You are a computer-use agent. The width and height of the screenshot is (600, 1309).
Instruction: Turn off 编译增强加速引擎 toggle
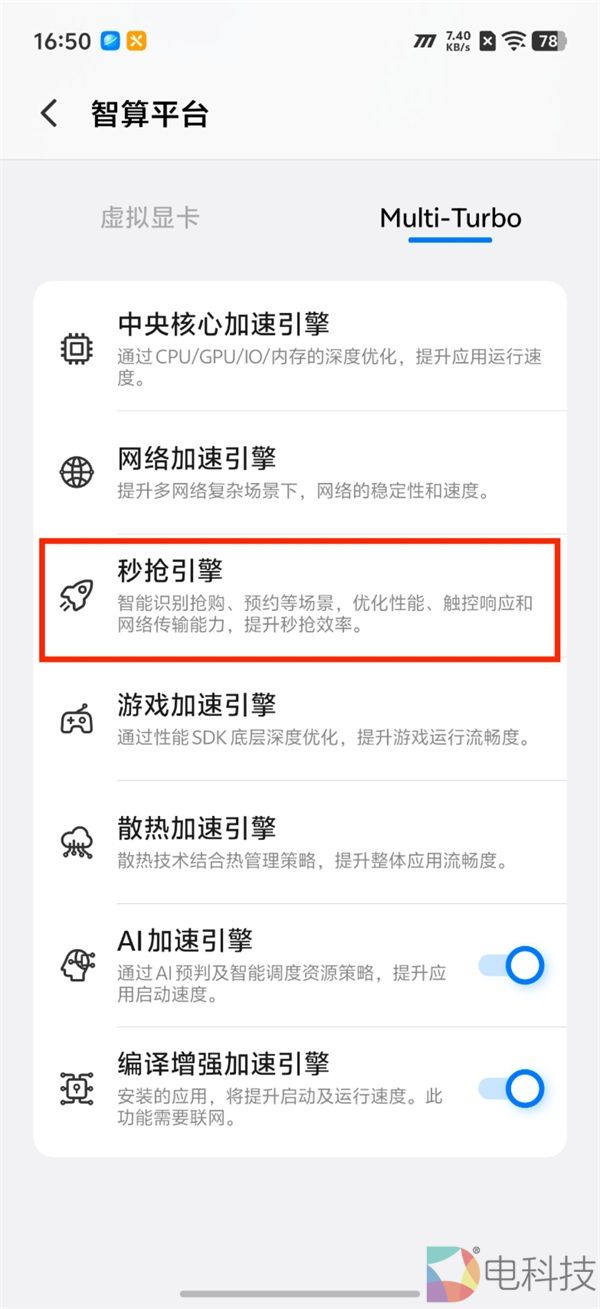pyautogui.click(x=511, y=1088)
